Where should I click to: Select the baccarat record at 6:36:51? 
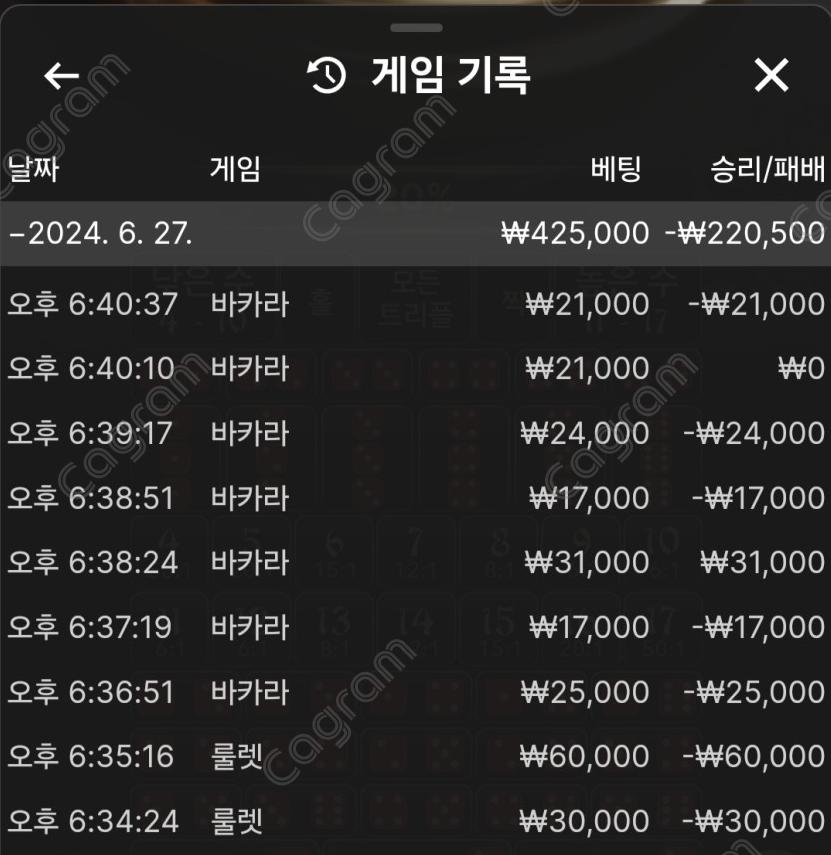415,692
